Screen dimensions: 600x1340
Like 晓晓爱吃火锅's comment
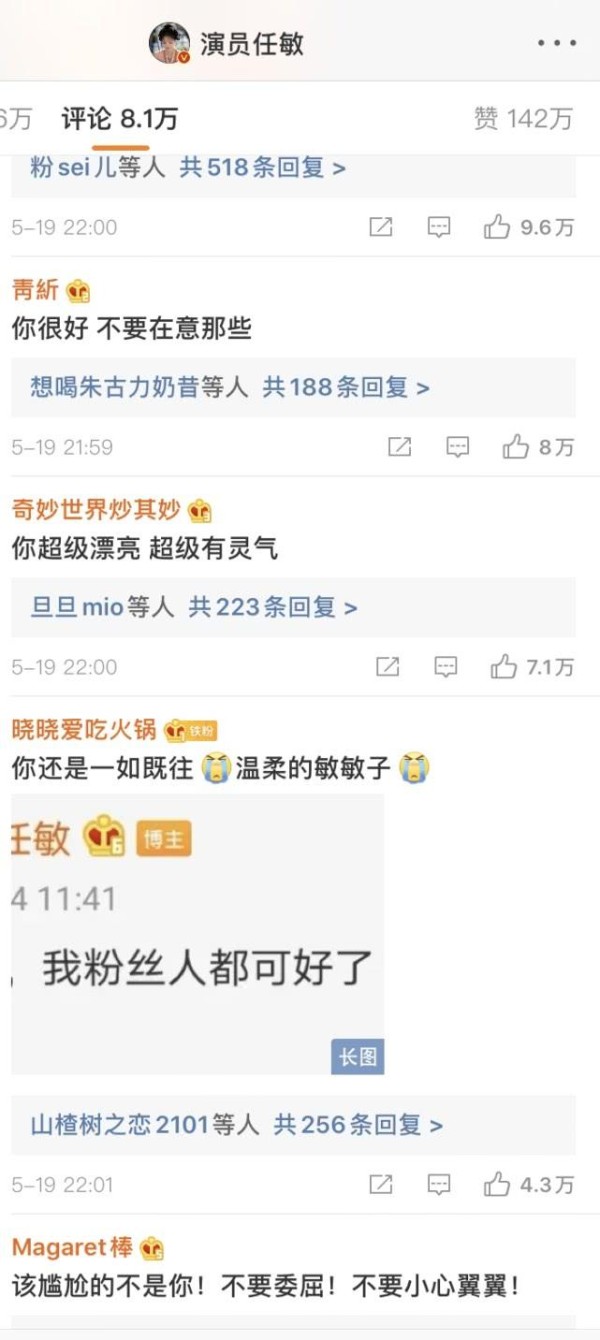pyautogui.click(x=529, y=1185)
